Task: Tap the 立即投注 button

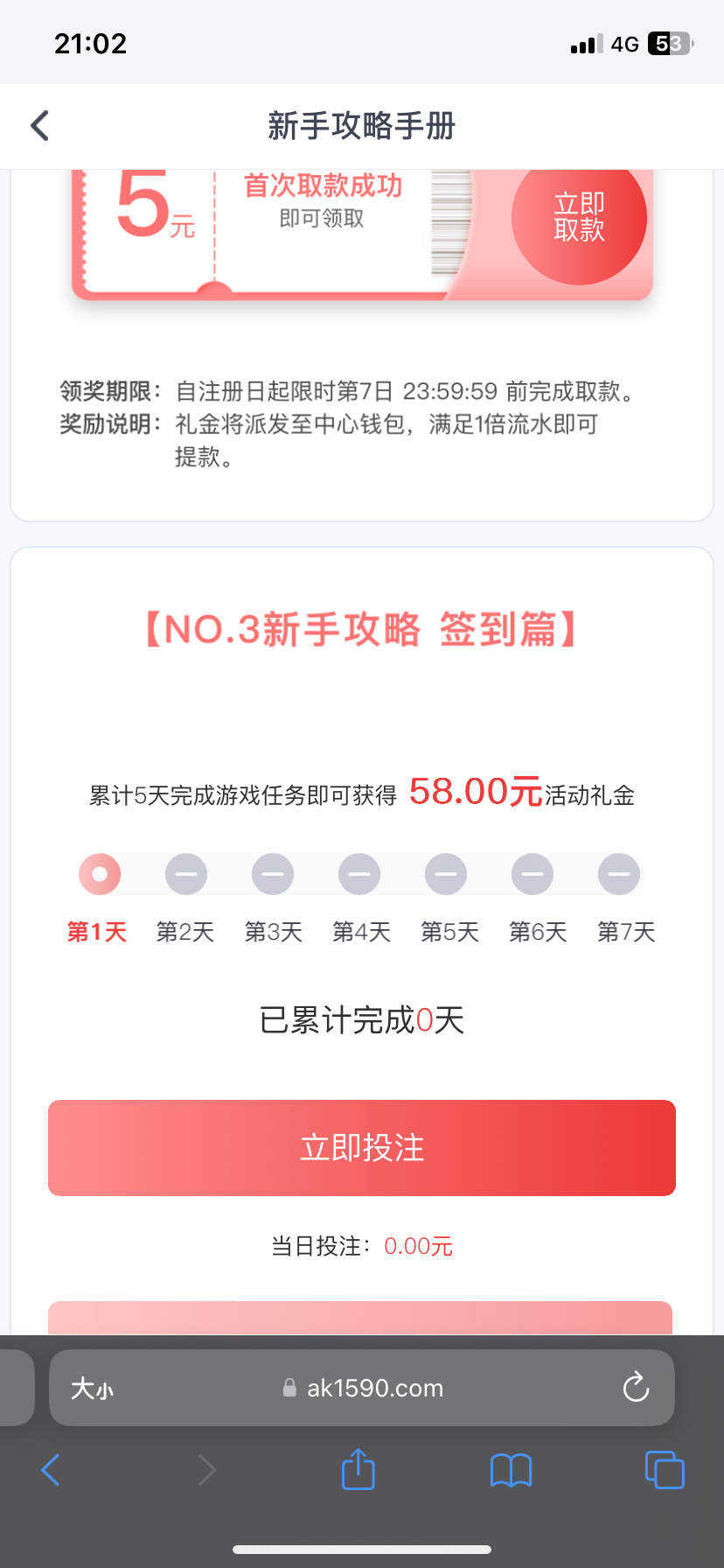Action: (x=362, y=1147)
